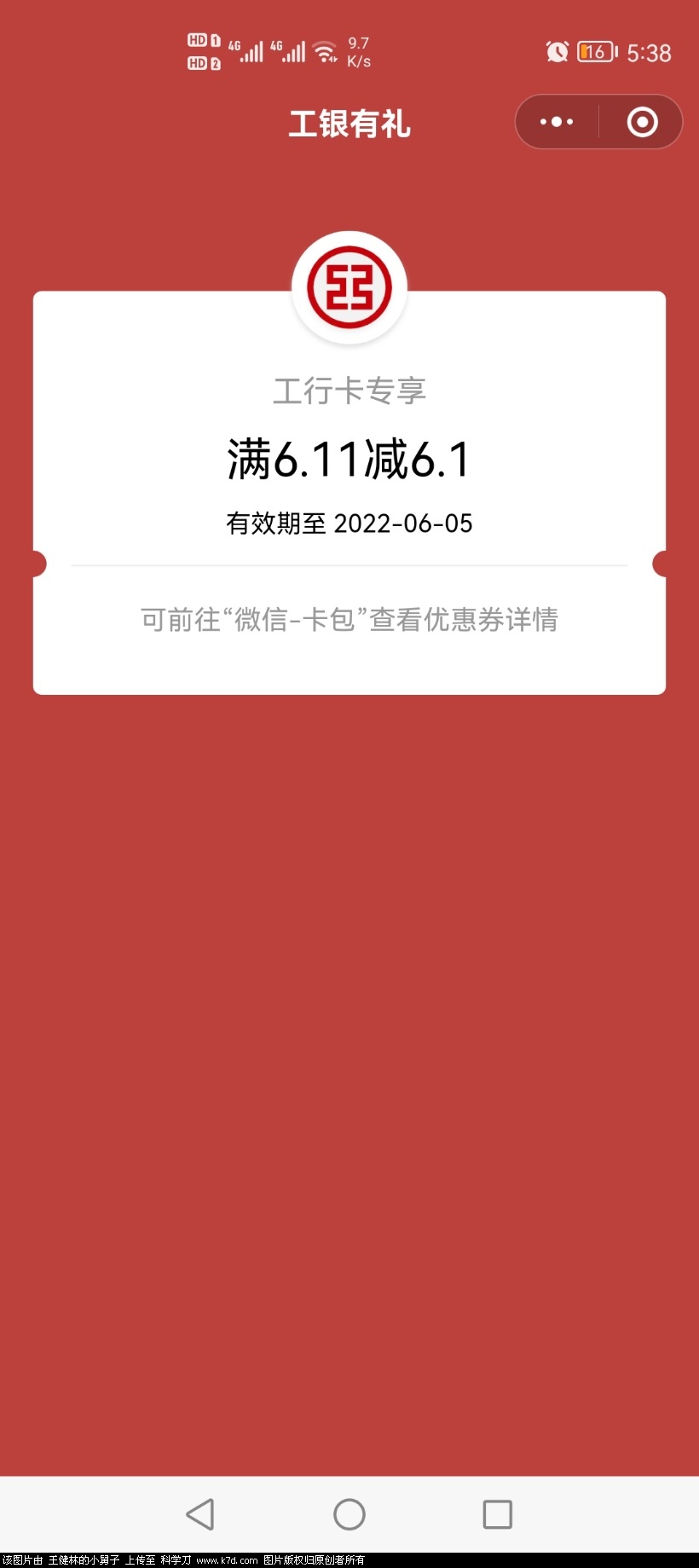Go back with the system back button
Viewport: 699px width, 1568px height.
[x=200, y=1514]
